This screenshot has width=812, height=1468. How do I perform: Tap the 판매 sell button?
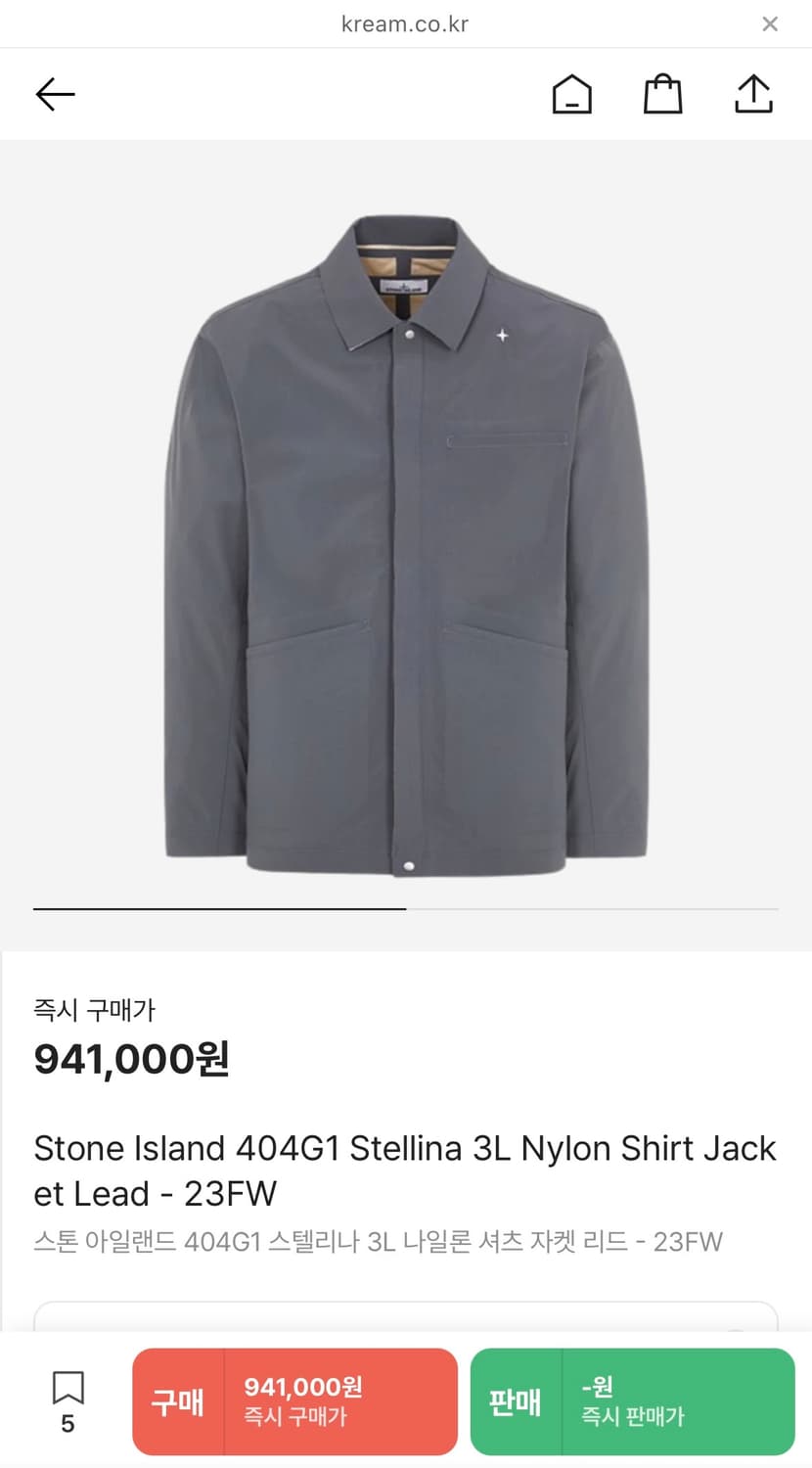(516, 1401)
